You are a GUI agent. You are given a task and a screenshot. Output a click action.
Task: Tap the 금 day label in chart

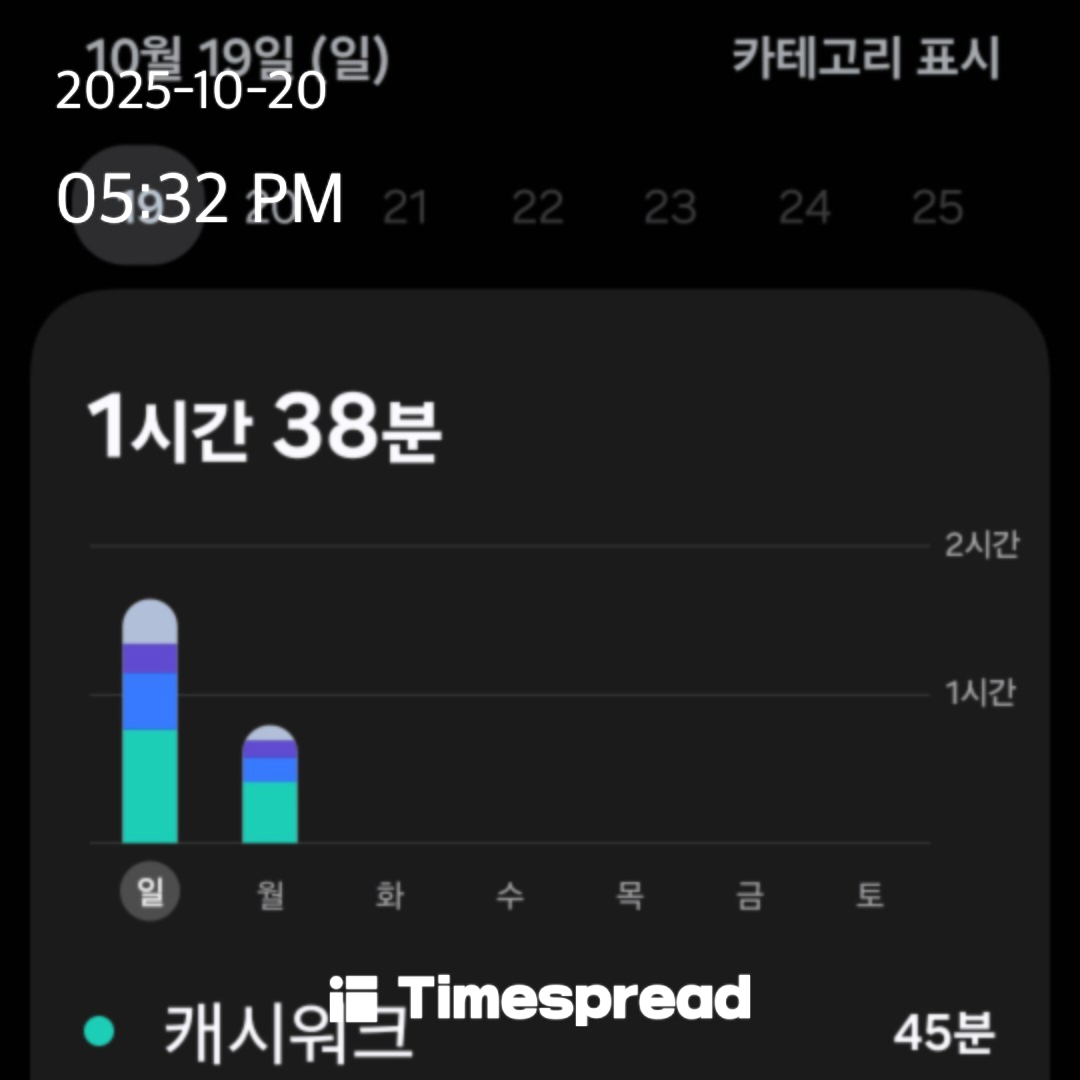click(750, 894)
